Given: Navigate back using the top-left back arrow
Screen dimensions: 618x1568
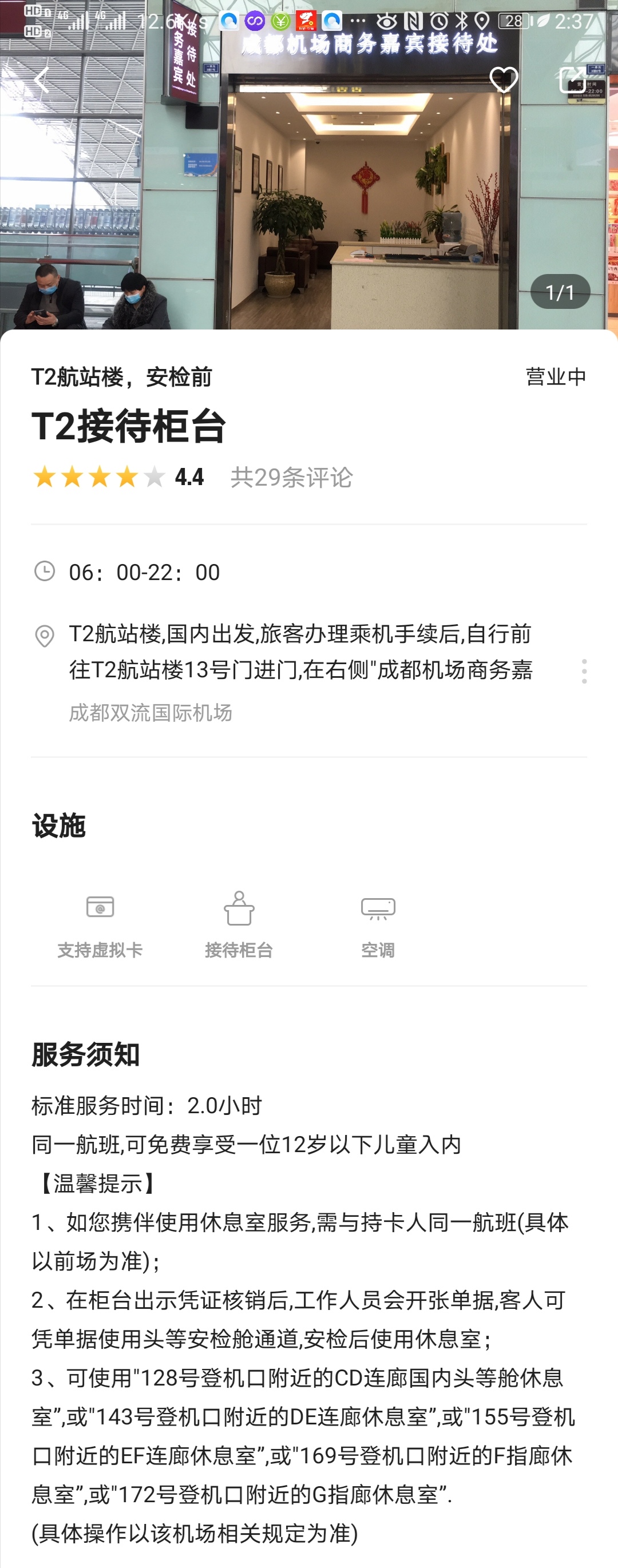Looking at the screenshot, I should pyautogui.click(x=41, y=80).
